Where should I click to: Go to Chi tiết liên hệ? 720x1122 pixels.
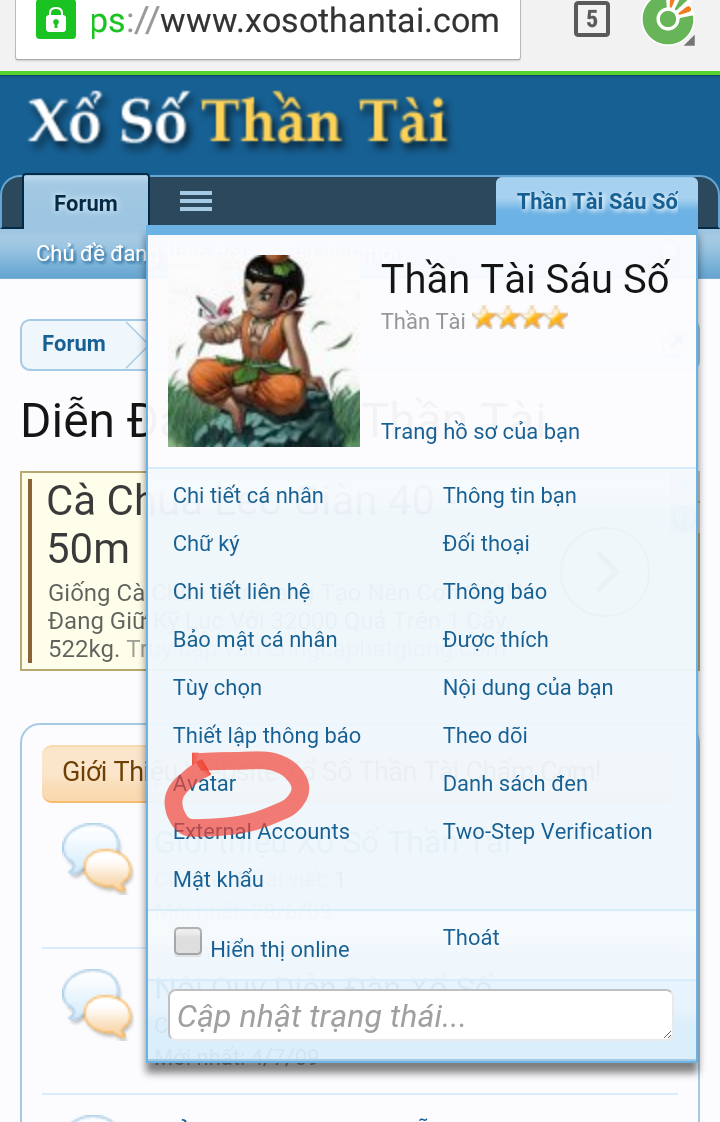coord(241,592)
